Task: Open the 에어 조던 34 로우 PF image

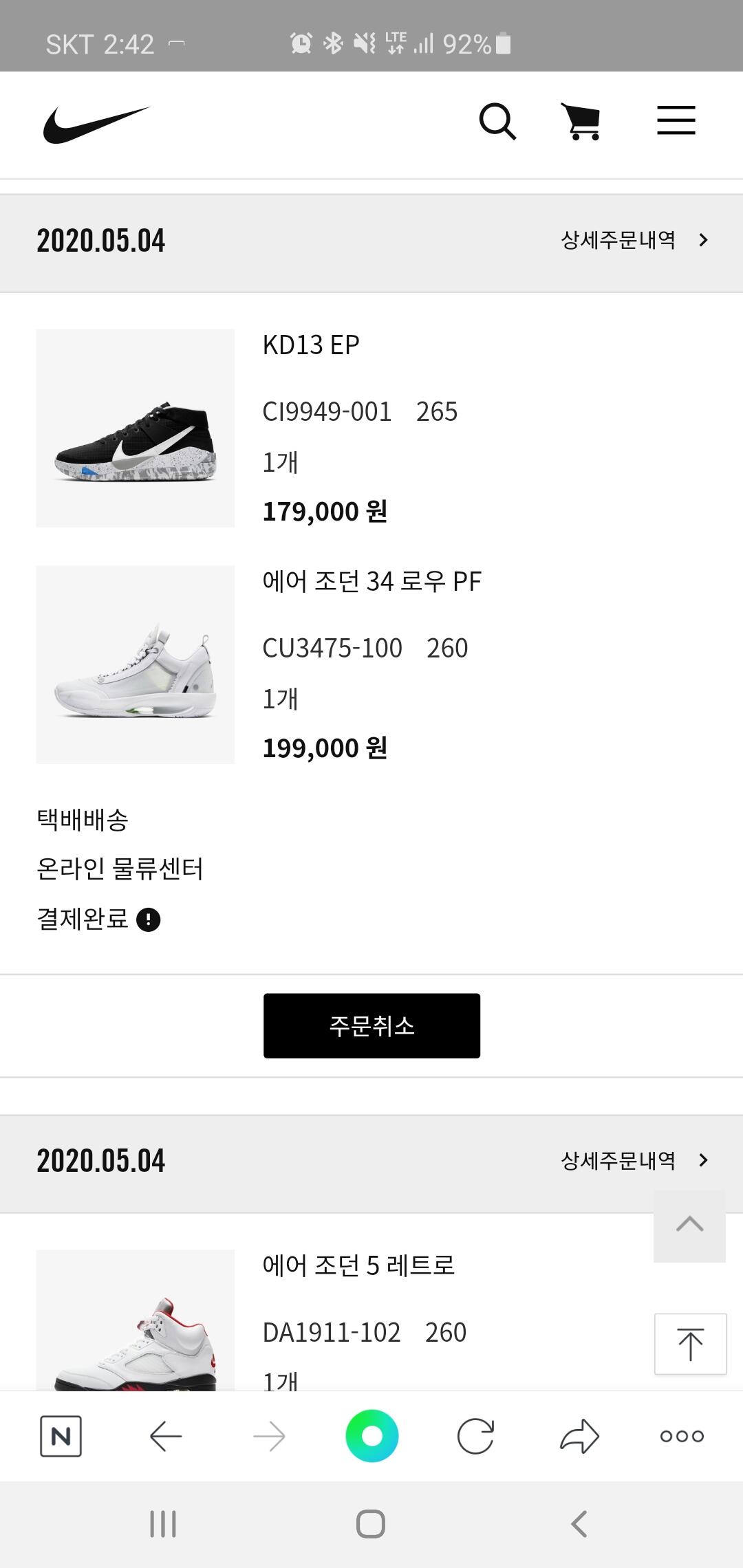Action: [136, 664]
